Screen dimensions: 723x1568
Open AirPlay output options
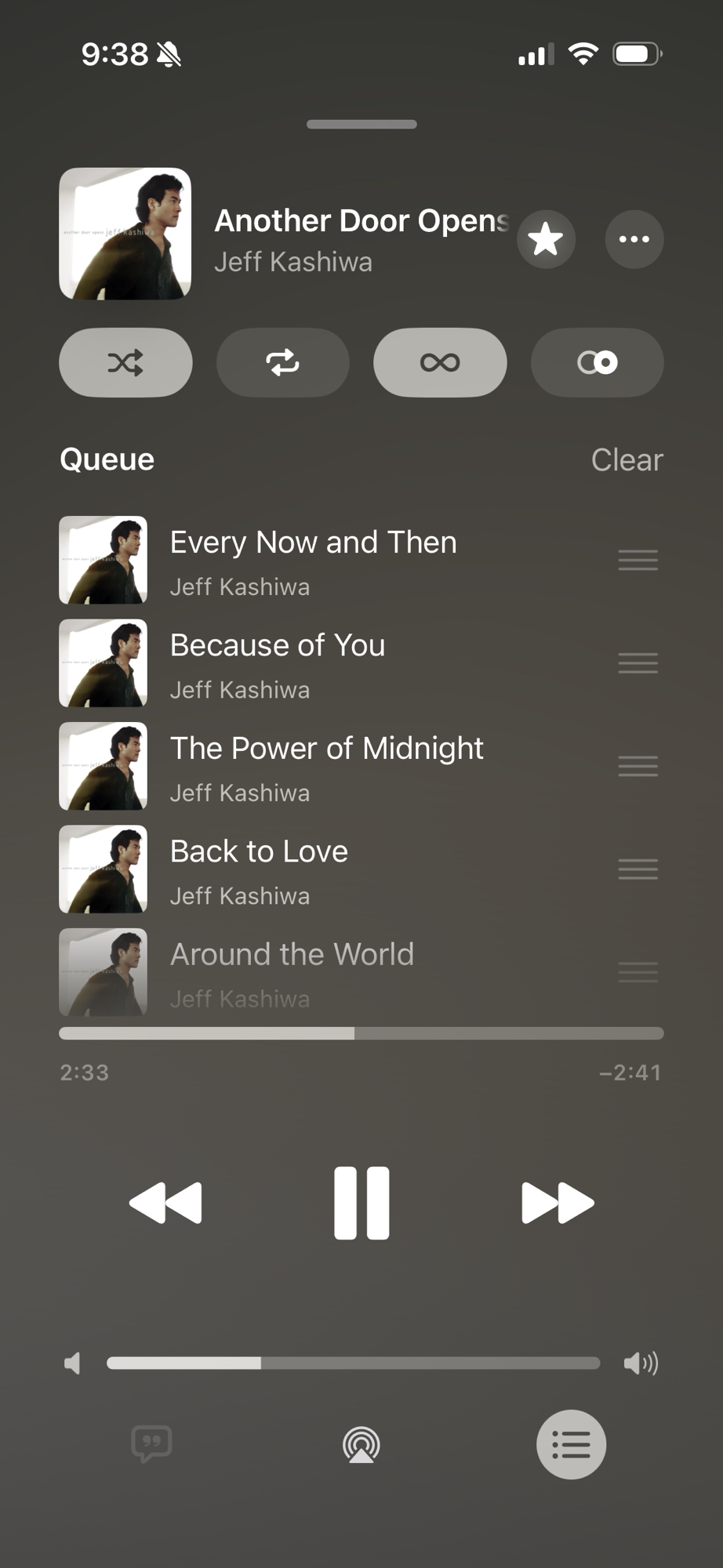(361, 1444)
